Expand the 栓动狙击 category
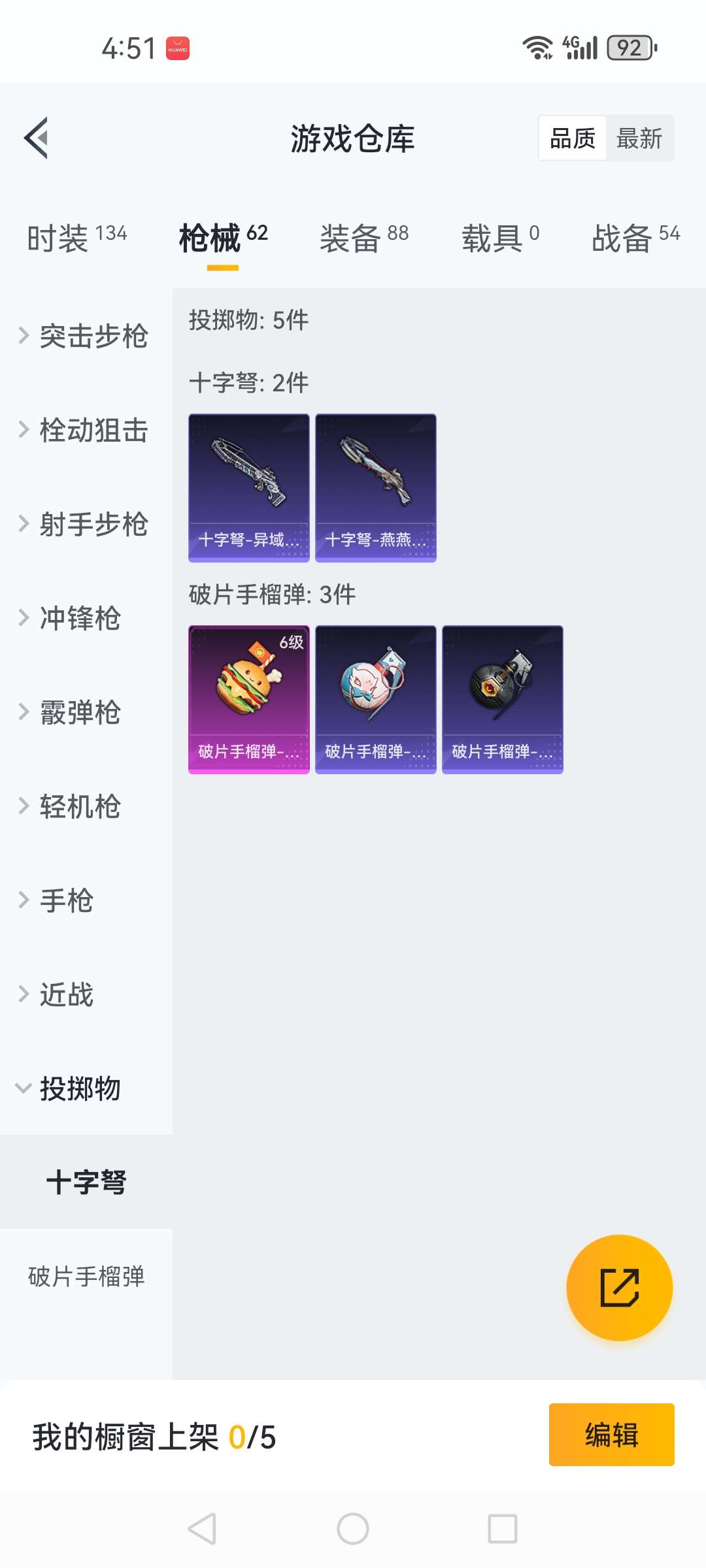The image size is (706, 1568). pyautogui.click(x=85, y=431)
